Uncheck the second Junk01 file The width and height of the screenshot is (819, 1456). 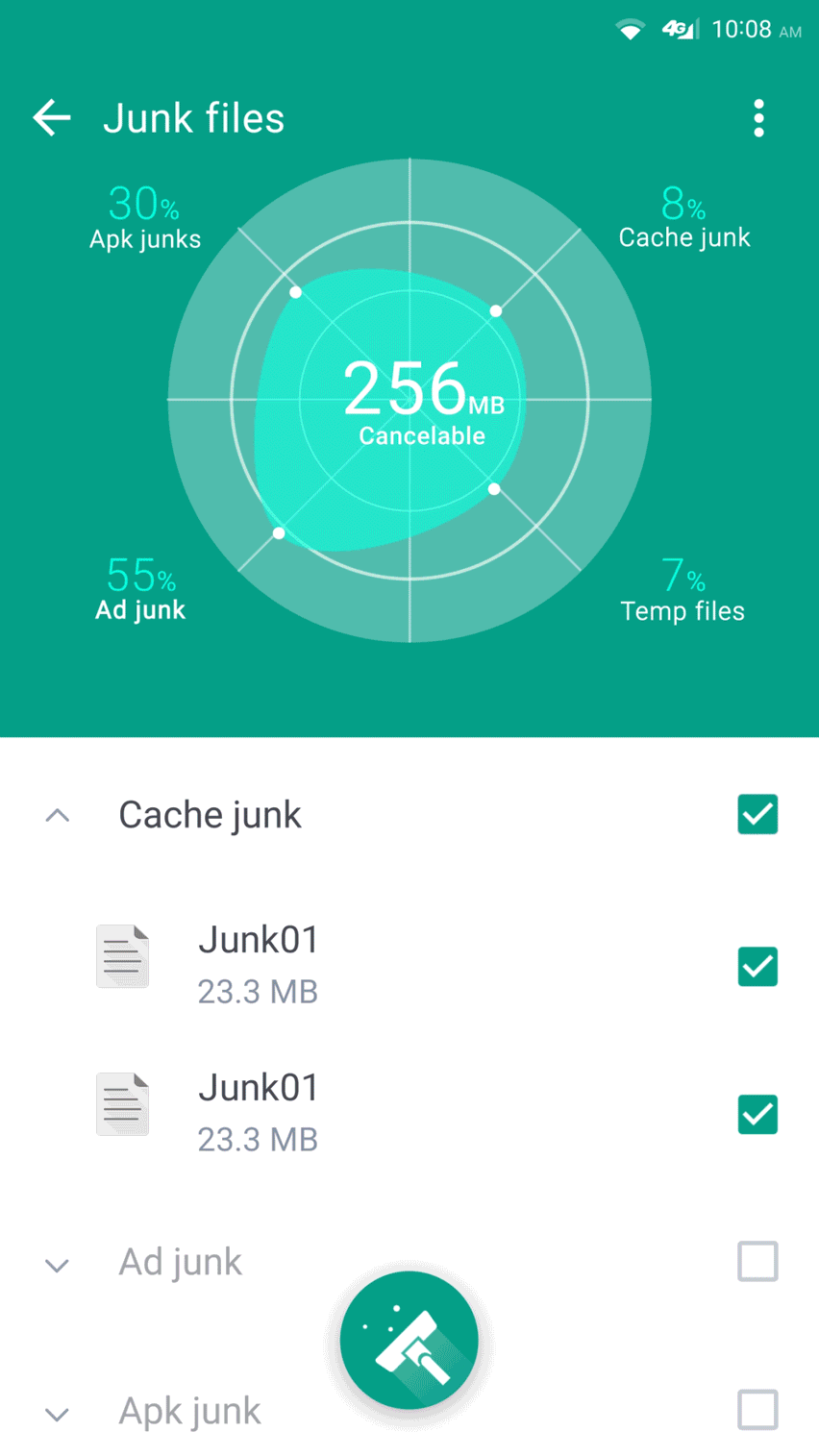(x=757, y=1115)
